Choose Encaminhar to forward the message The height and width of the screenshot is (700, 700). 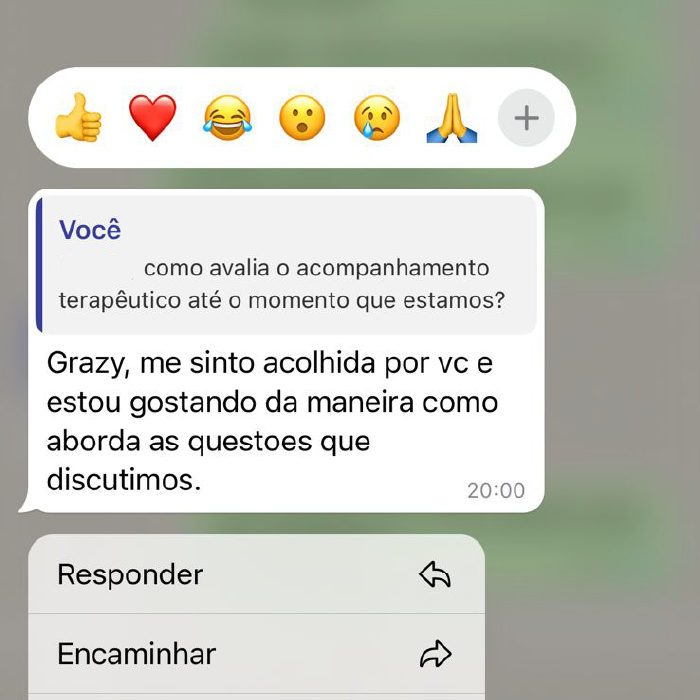click(x=256, y=654)
